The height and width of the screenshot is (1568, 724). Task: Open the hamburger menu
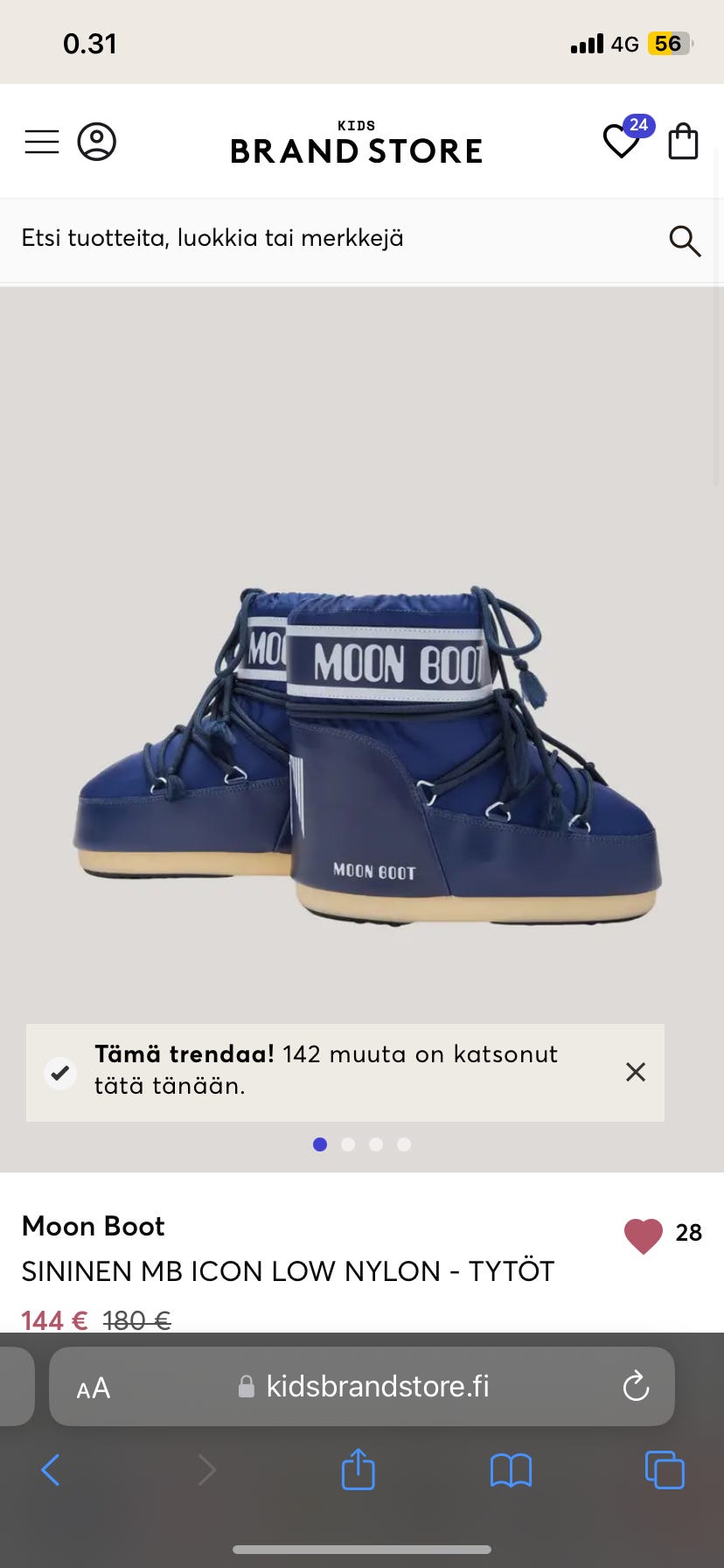point(42,142)
